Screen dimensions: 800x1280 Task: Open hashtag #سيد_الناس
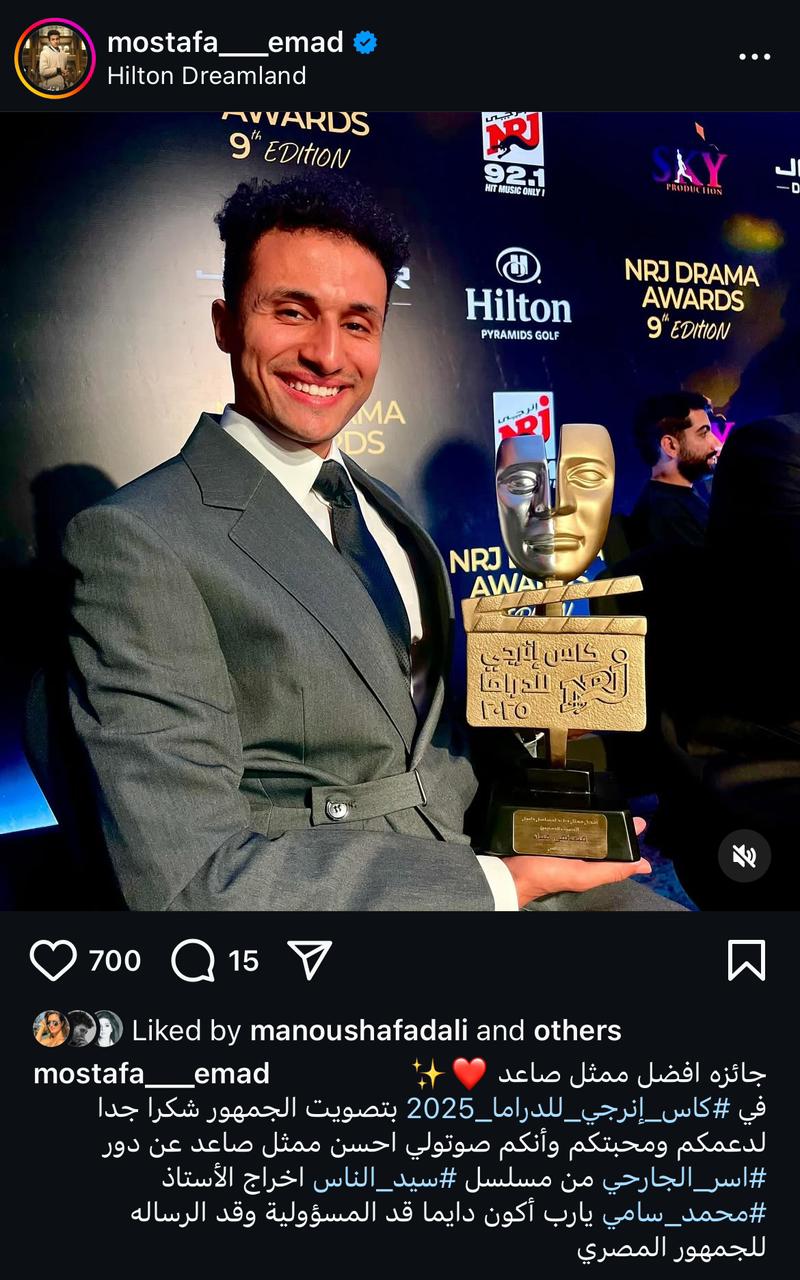tap(386, 1179)
